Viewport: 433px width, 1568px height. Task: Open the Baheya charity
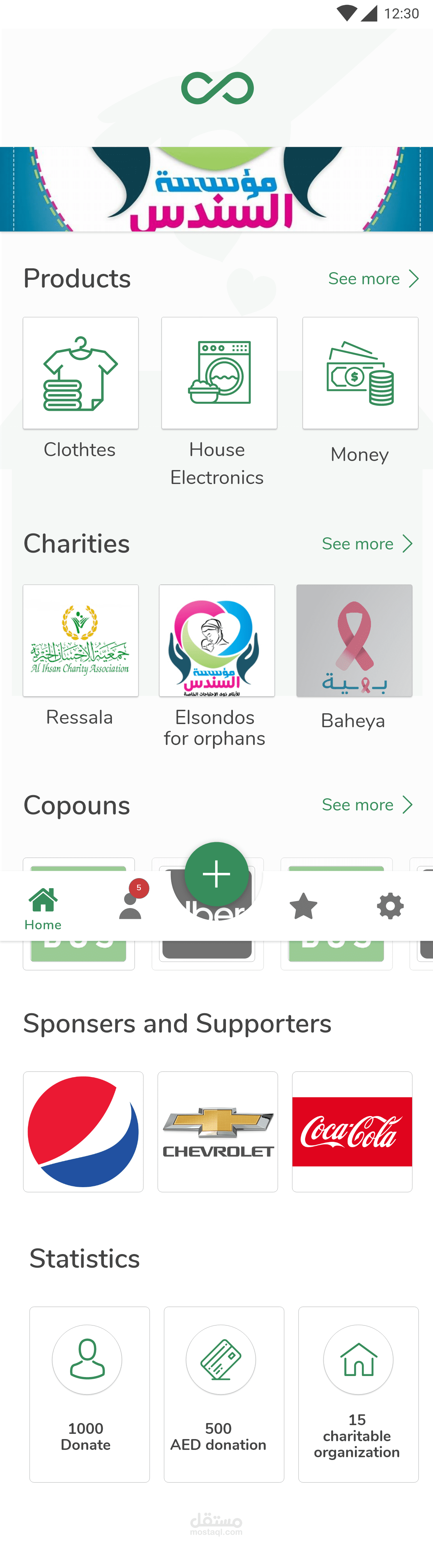pos(354,640)
